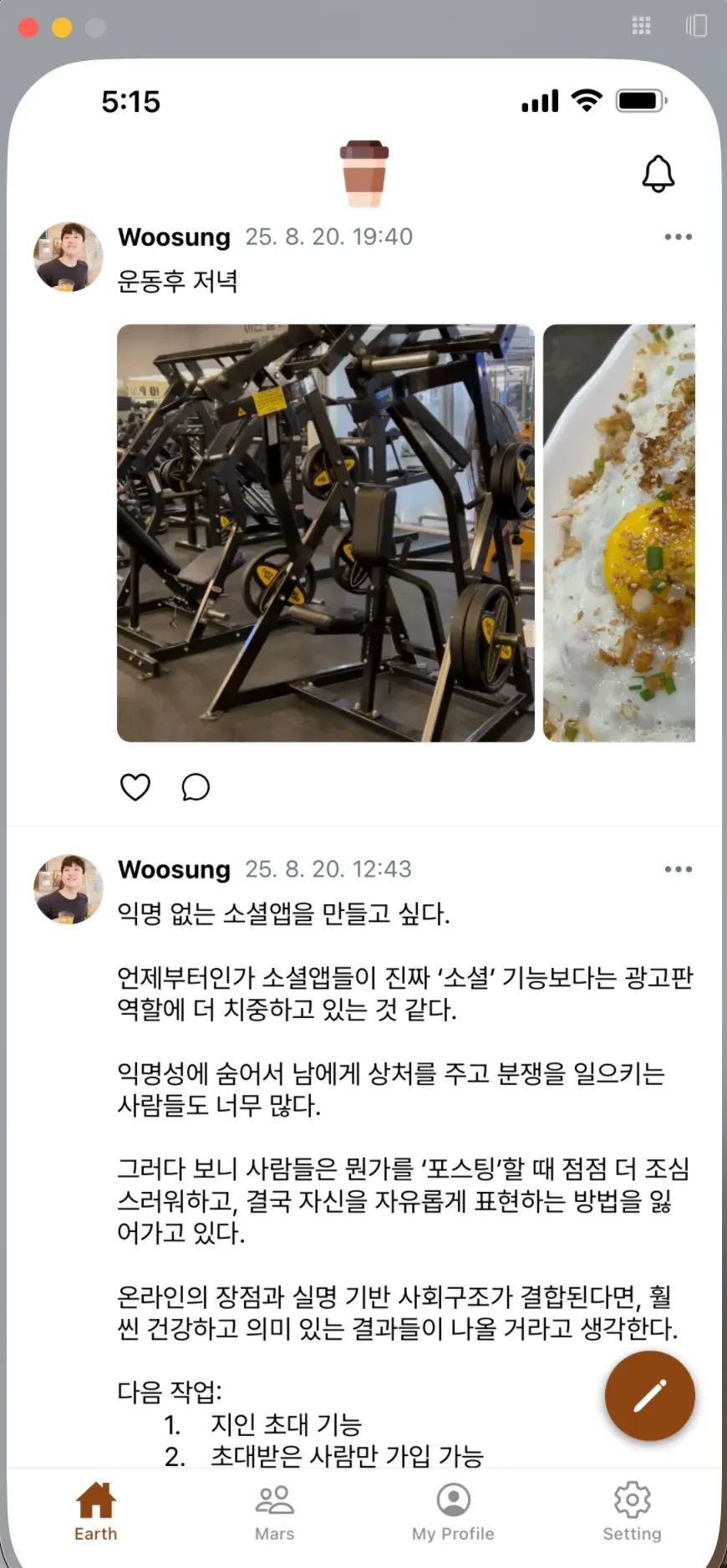View Woosung's avatar on the 19:40 post
Screen dimensions: 727x1568
point(68,257)
